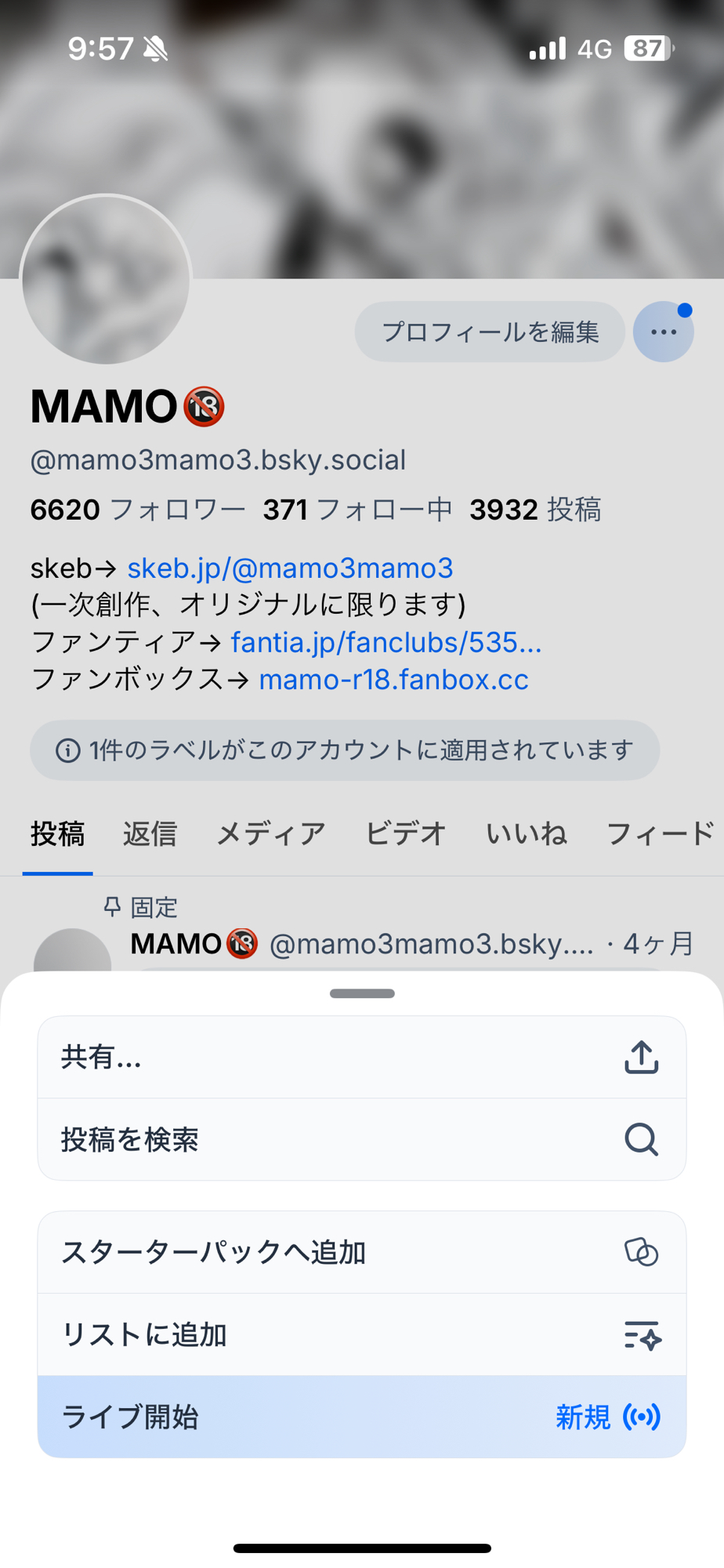Screen dimensions: 724x1568
Task: Tap the sheet's drag handle to dismiss
Action: point(362,993)
